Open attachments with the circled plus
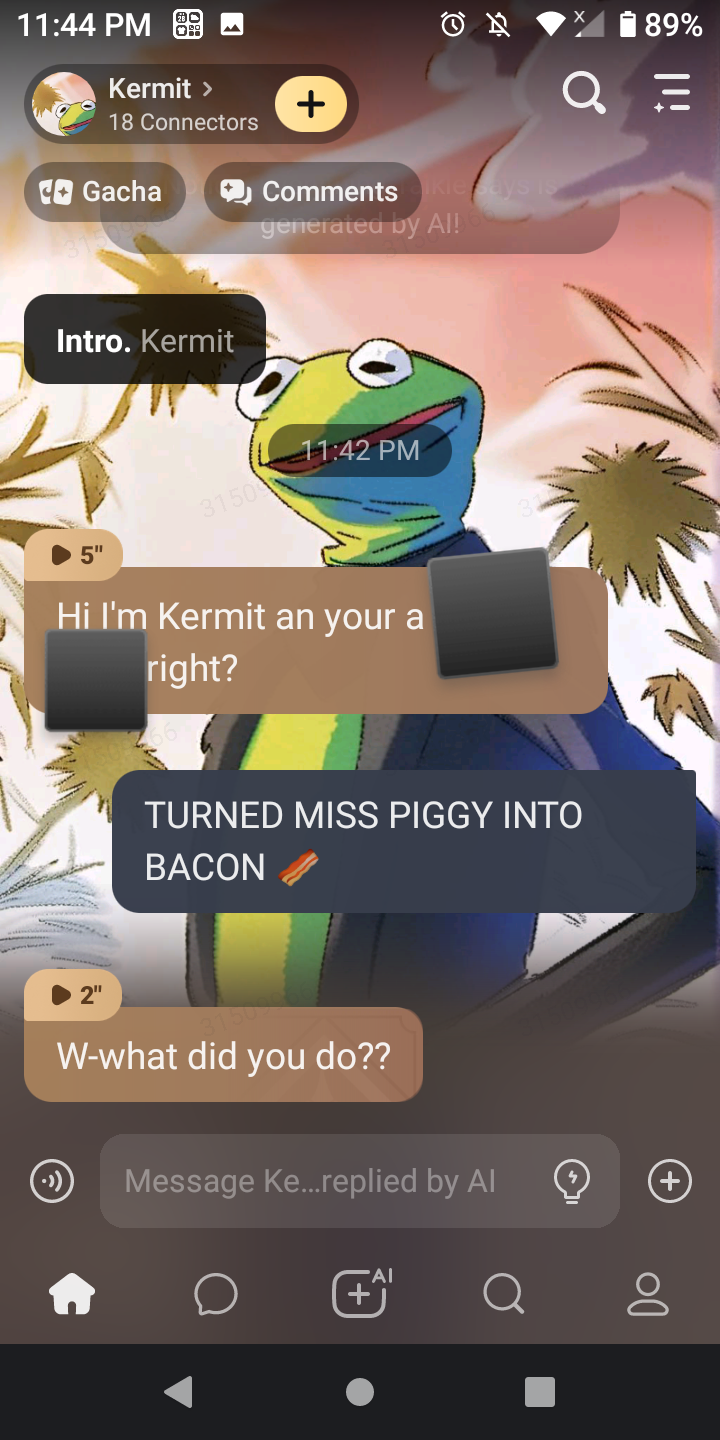 (x=670, y=1181)
